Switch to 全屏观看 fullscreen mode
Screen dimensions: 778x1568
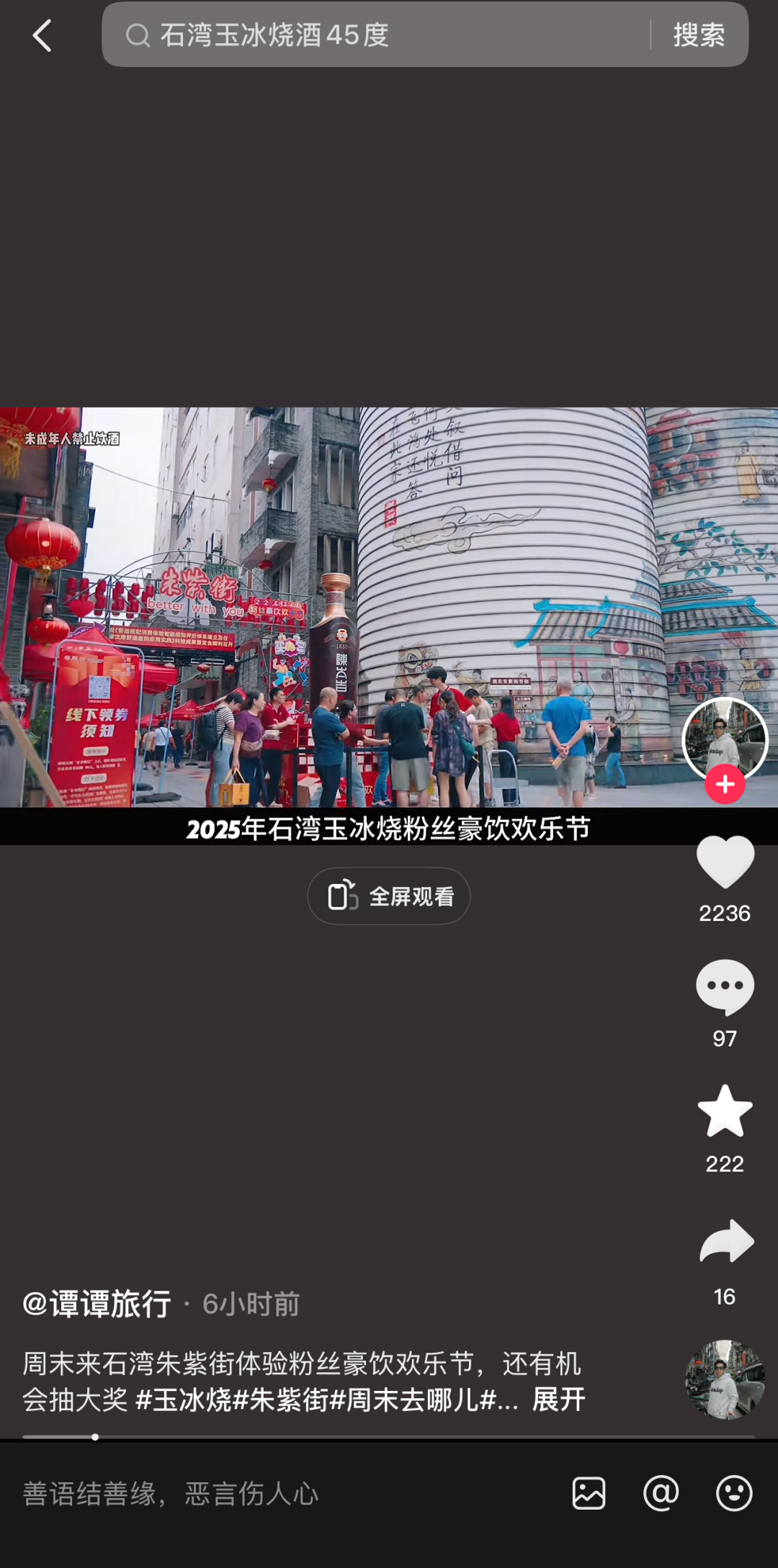coord(389,896)
